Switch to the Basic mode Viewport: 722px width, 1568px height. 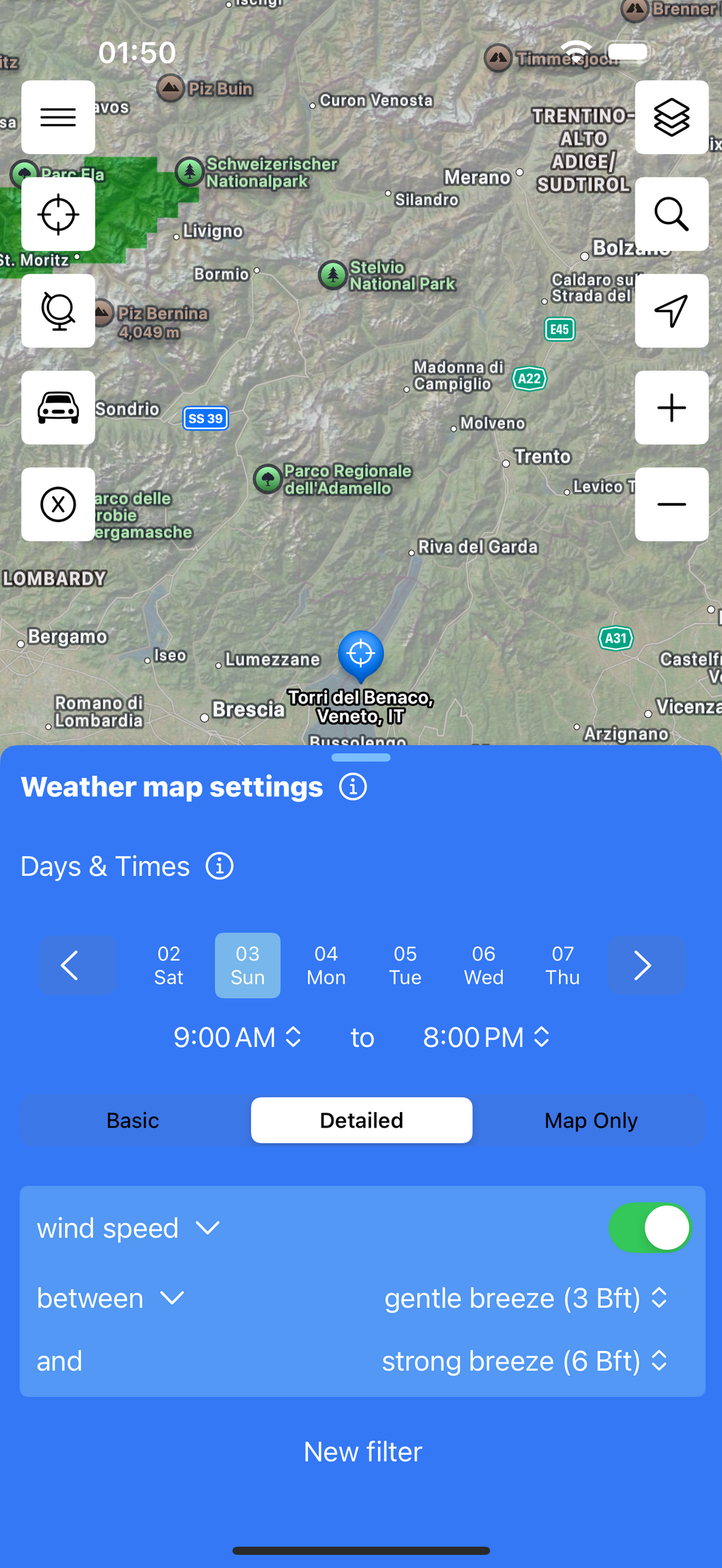coord(133,1120)
